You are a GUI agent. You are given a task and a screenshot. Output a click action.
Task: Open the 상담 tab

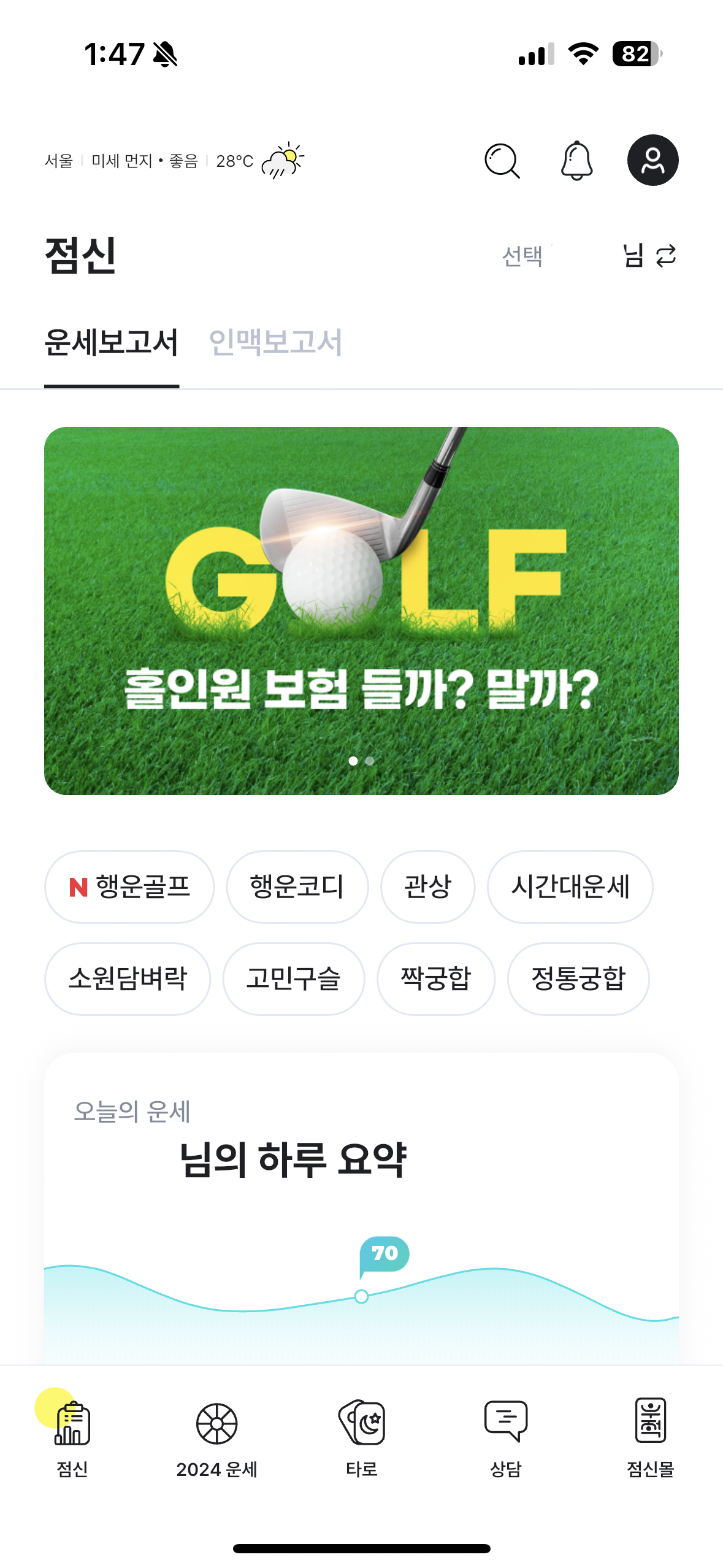pos(506,1439)
